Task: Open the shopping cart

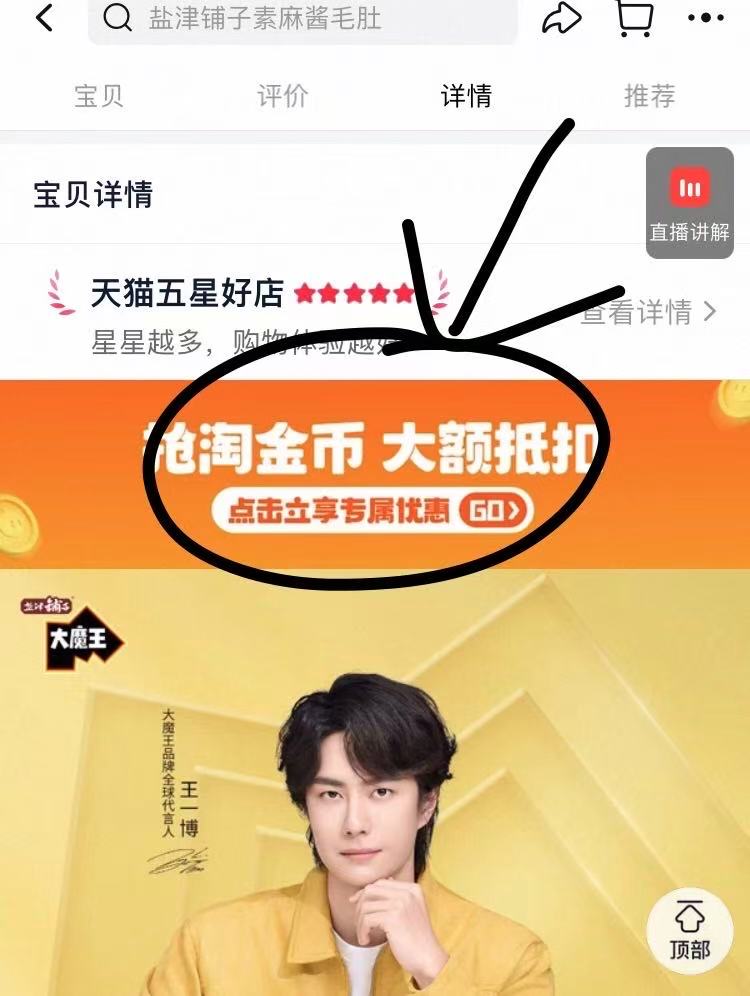Action: (634, 17)
